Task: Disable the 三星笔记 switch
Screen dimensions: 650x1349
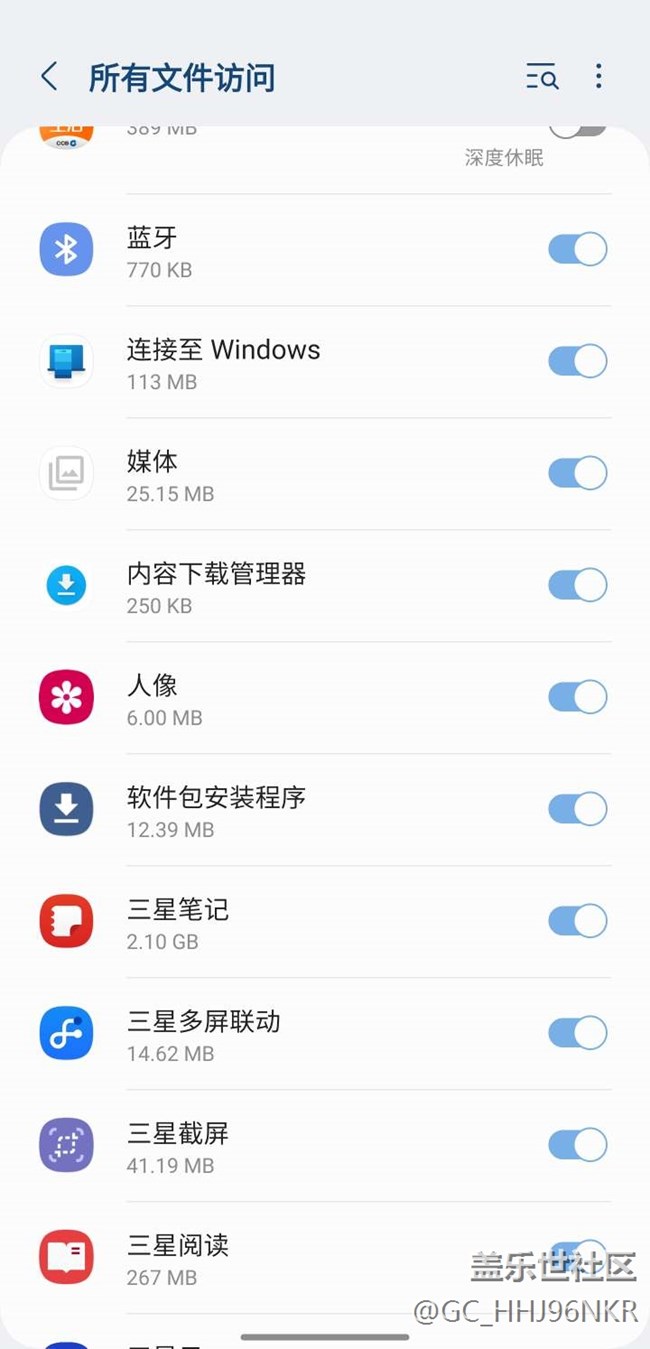Action: click(x=577, y=921)
